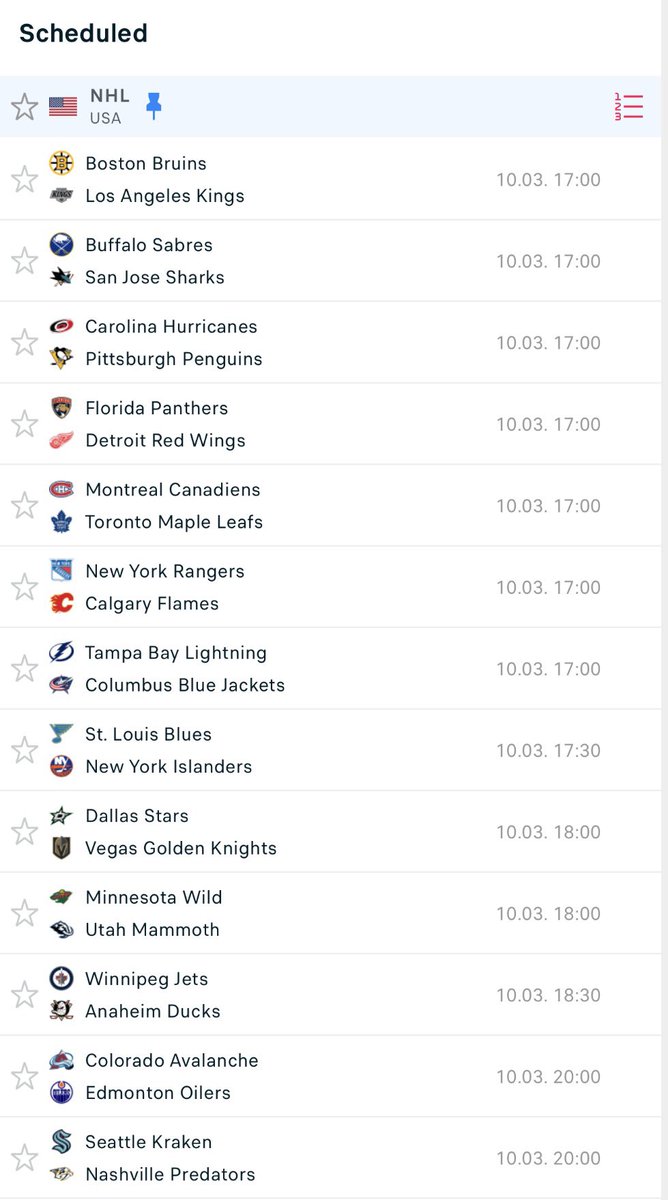This screenshot has height=1200, width=668.
Task: Open Tampa Bay Lightning vs Columbus Blue Jackets
Action: tap(334, 668)
